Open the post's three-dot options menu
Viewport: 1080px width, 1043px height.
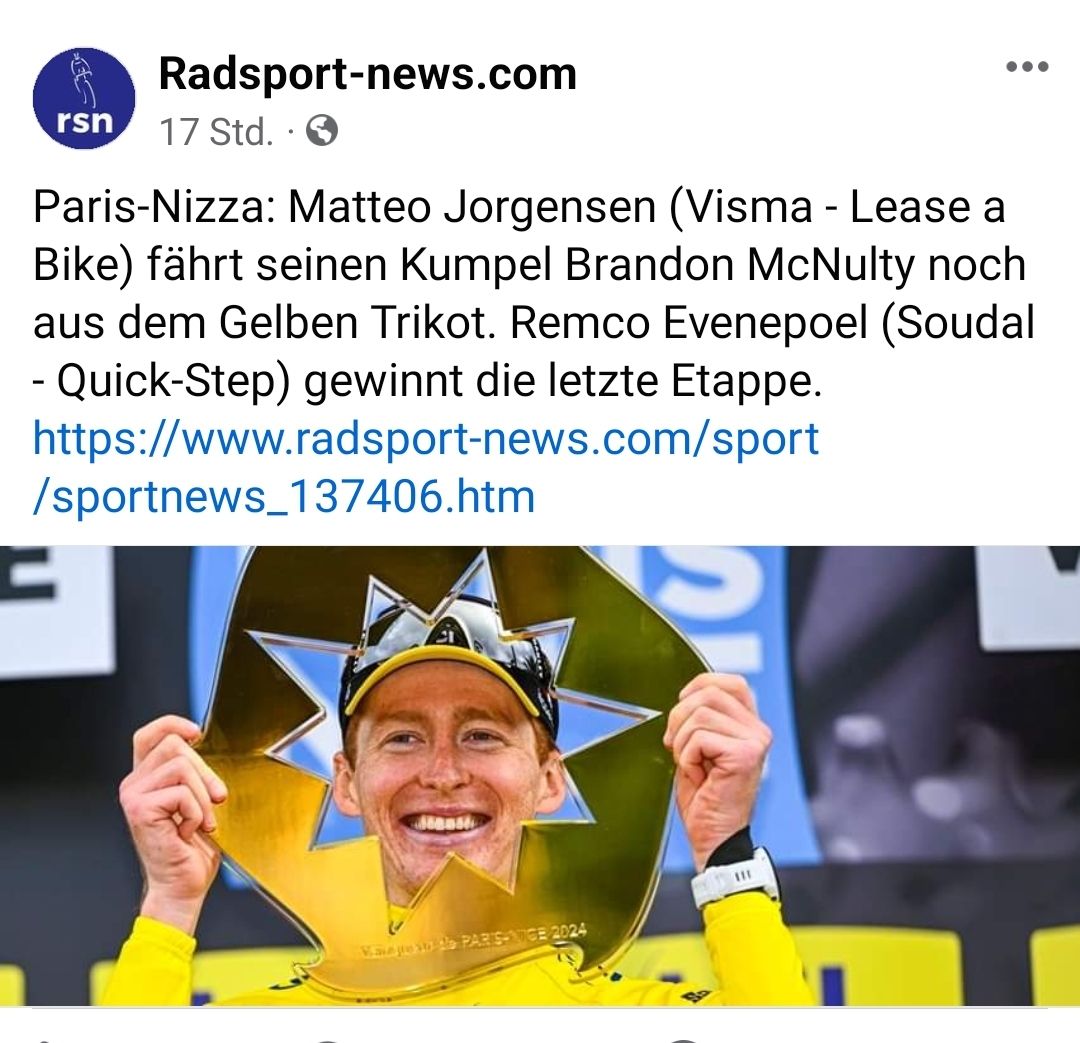1027,69
